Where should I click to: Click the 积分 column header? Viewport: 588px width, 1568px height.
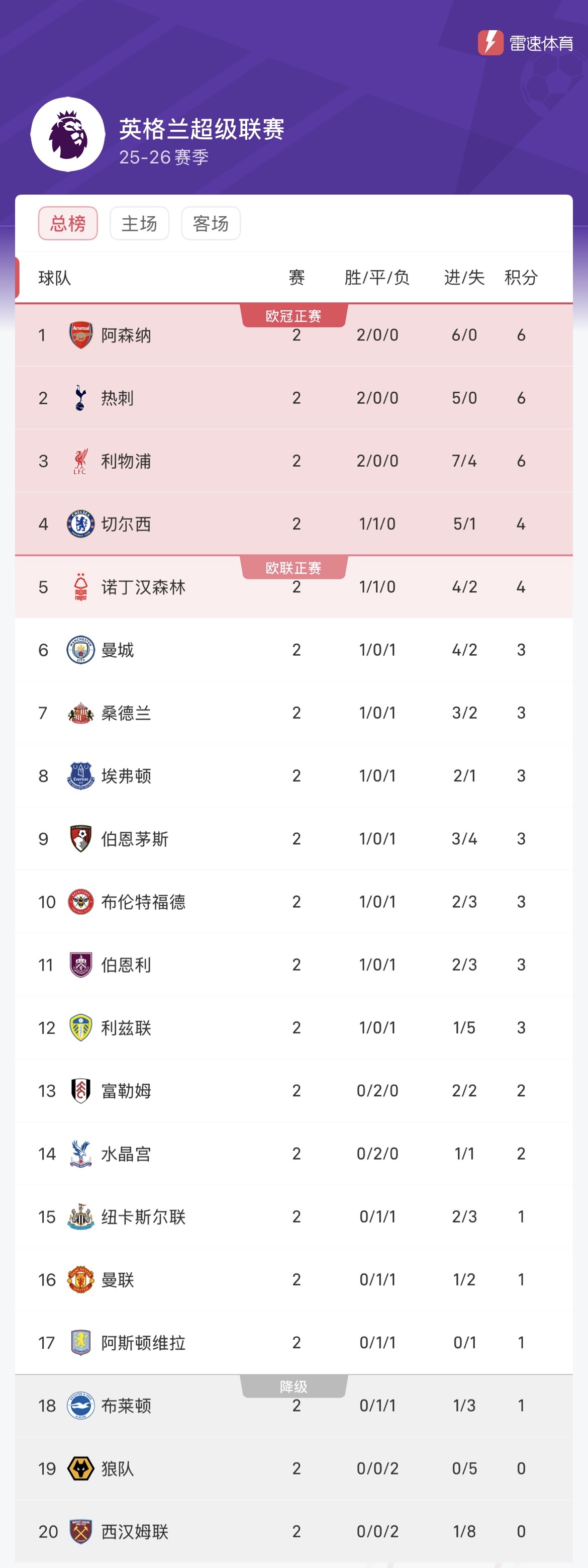click(x=521, y=277)
